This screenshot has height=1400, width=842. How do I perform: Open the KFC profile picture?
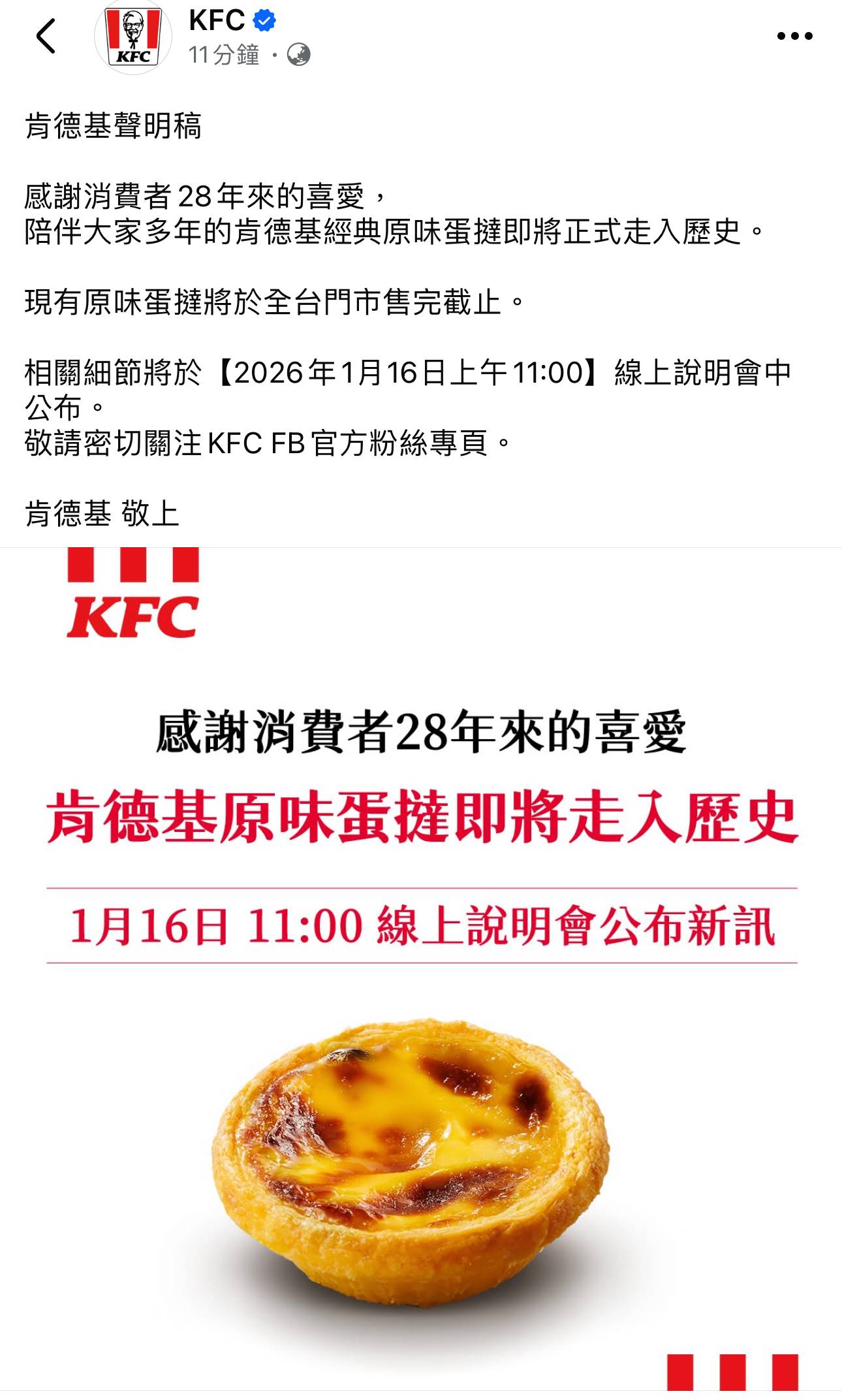coord(133,38)
